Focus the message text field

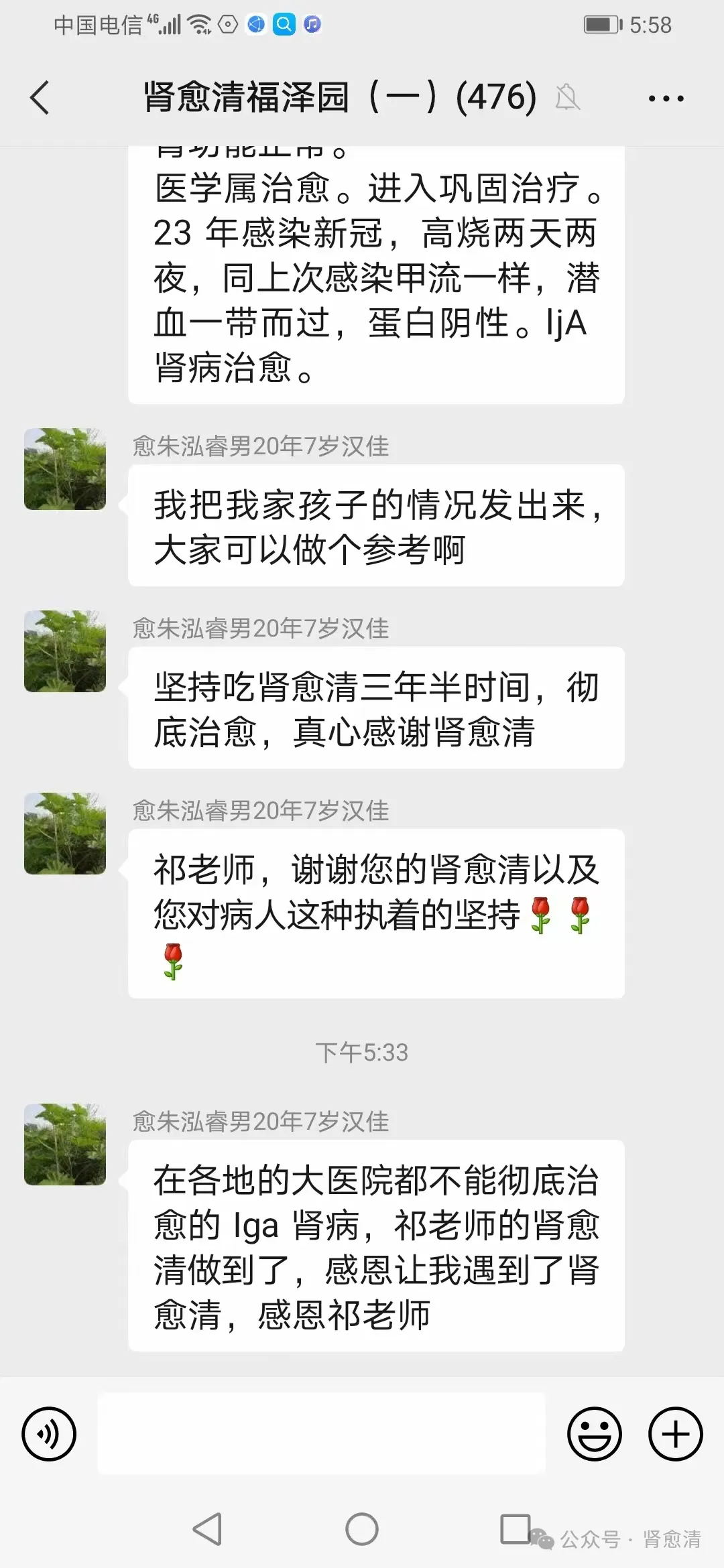click(x=322, y=1434)
